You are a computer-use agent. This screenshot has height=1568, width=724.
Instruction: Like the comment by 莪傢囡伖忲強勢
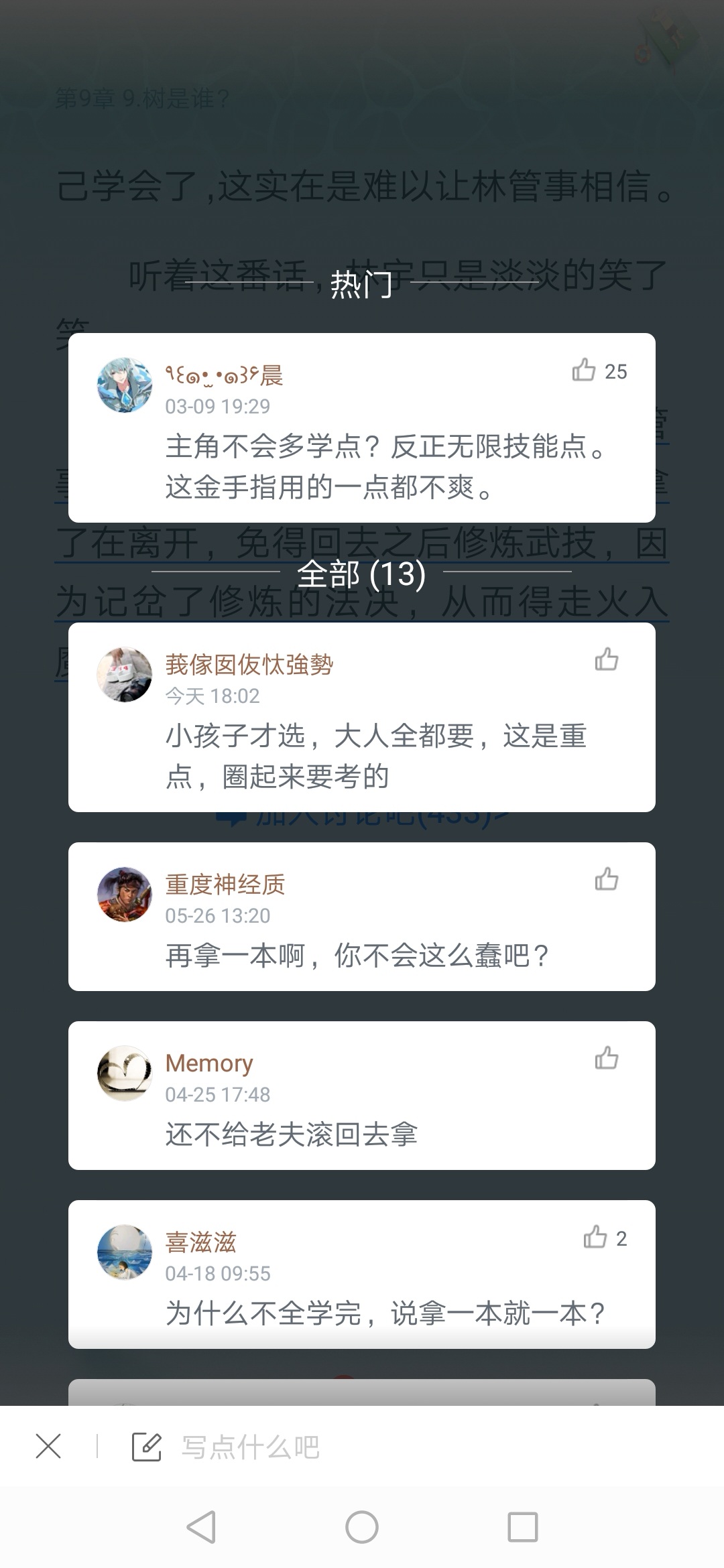click(x=607, y=659)
